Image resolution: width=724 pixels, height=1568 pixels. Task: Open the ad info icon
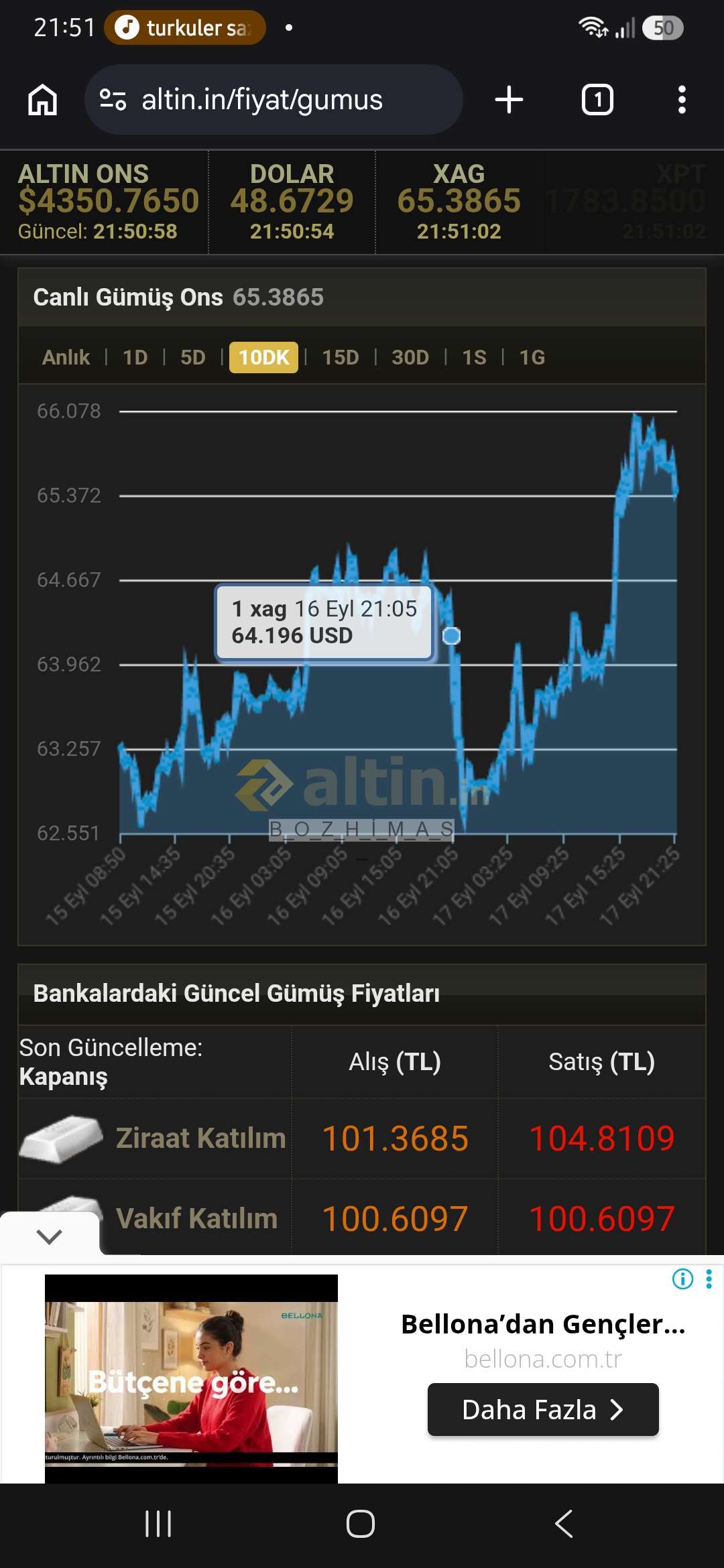(x=682, y=1279)
